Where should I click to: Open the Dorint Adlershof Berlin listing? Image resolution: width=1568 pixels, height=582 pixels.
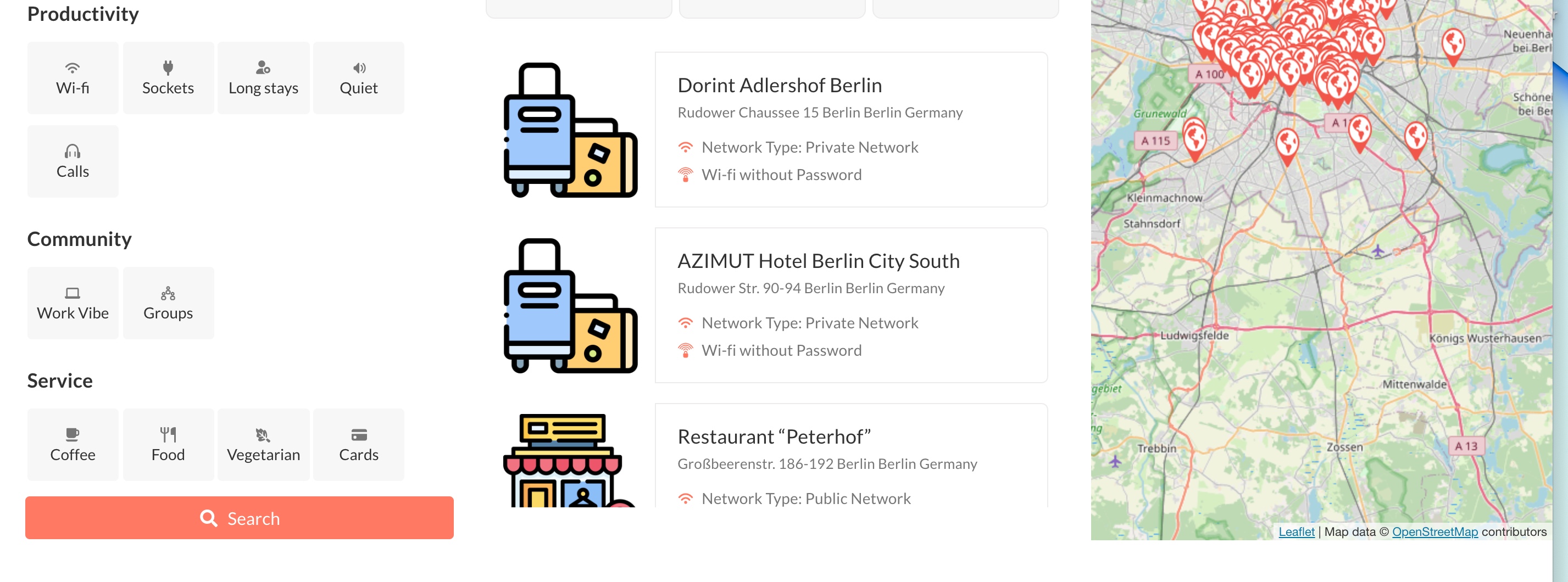(x=779, y=86)
